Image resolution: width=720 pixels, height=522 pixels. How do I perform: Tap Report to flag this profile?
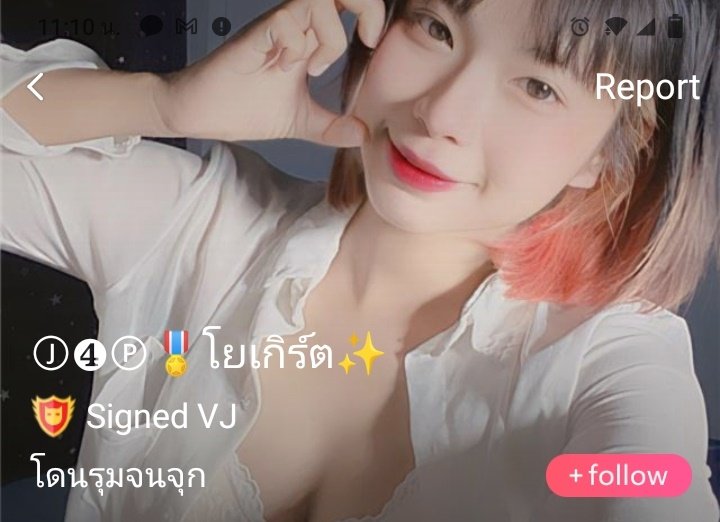click(x=647, y=87)
